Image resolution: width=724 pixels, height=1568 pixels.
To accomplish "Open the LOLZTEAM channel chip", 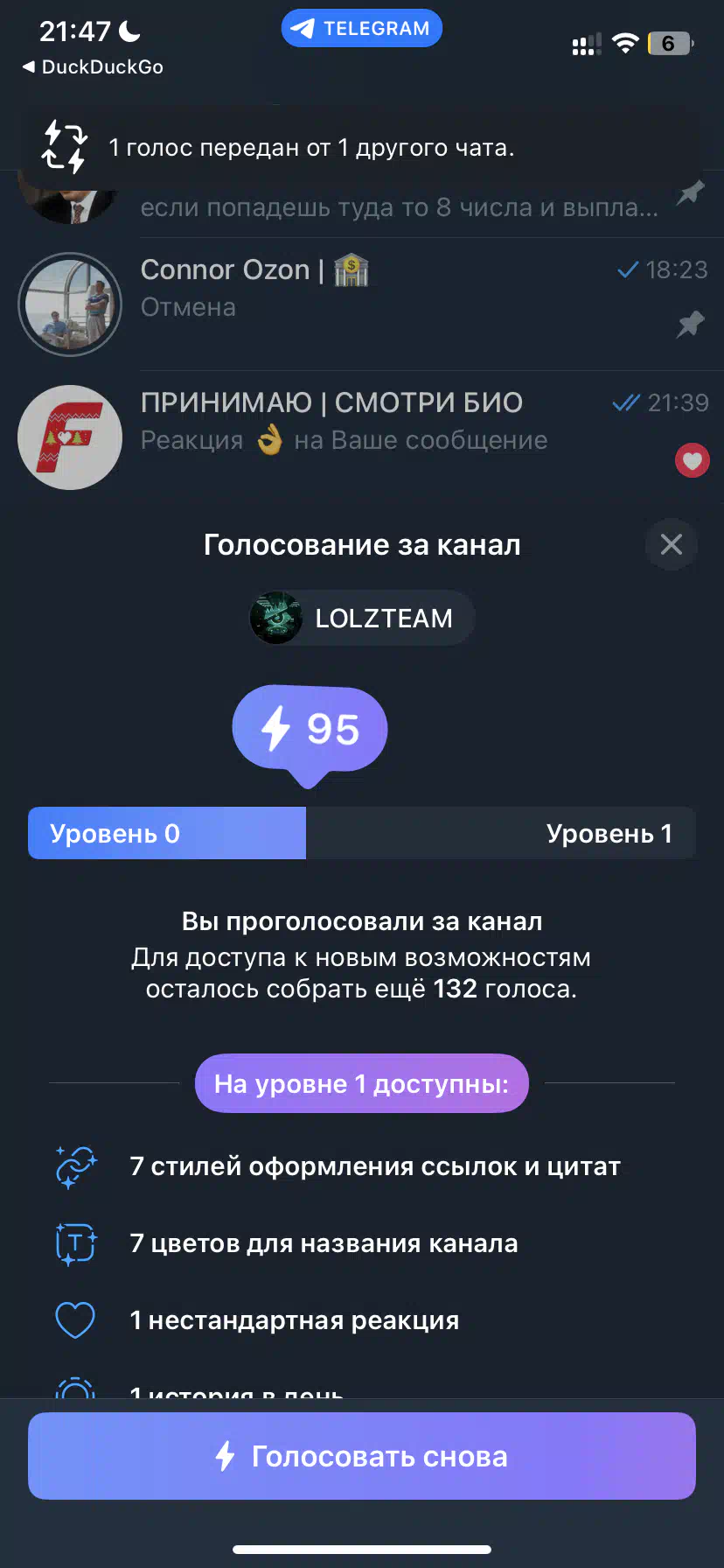I will point(362,618).
